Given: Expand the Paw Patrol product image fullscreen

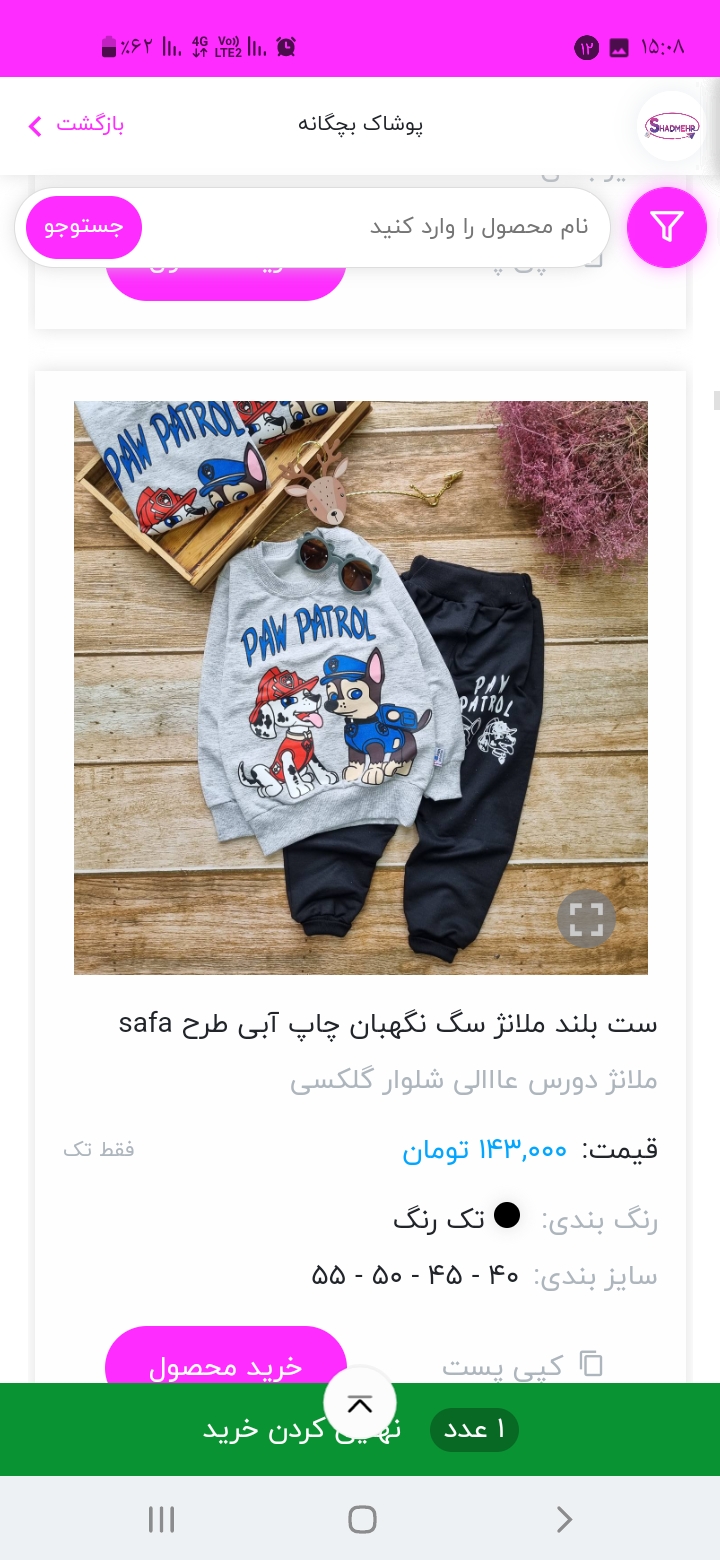Looking at the screenshot, I should pyautogui.click(x=586, y=919).
